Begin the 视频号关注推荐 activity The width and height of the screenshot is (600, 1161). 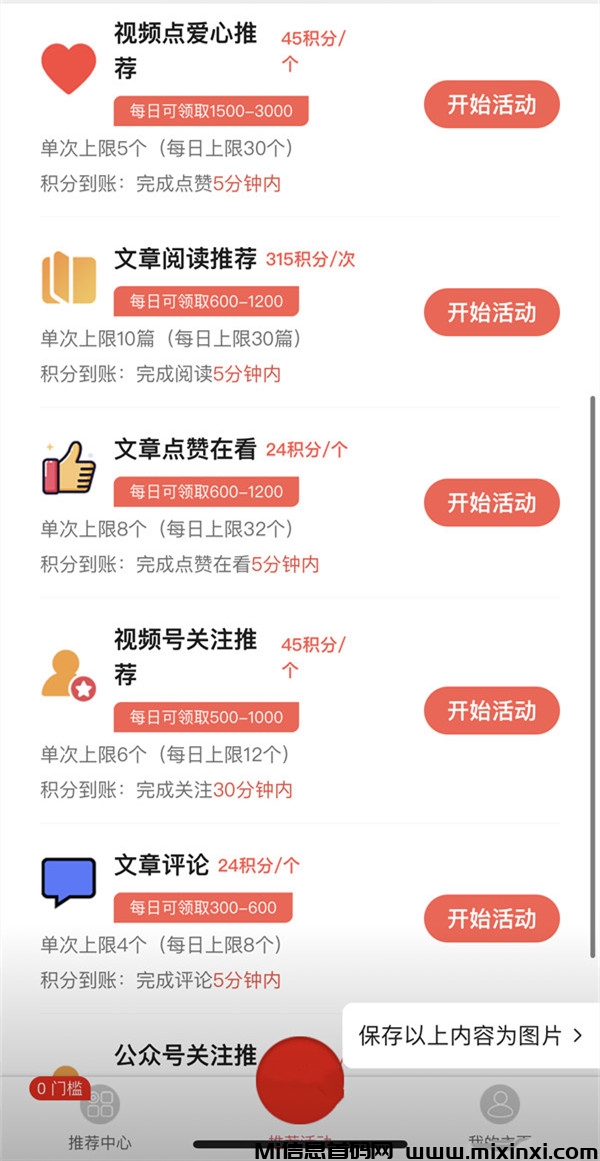click(491, 711)
